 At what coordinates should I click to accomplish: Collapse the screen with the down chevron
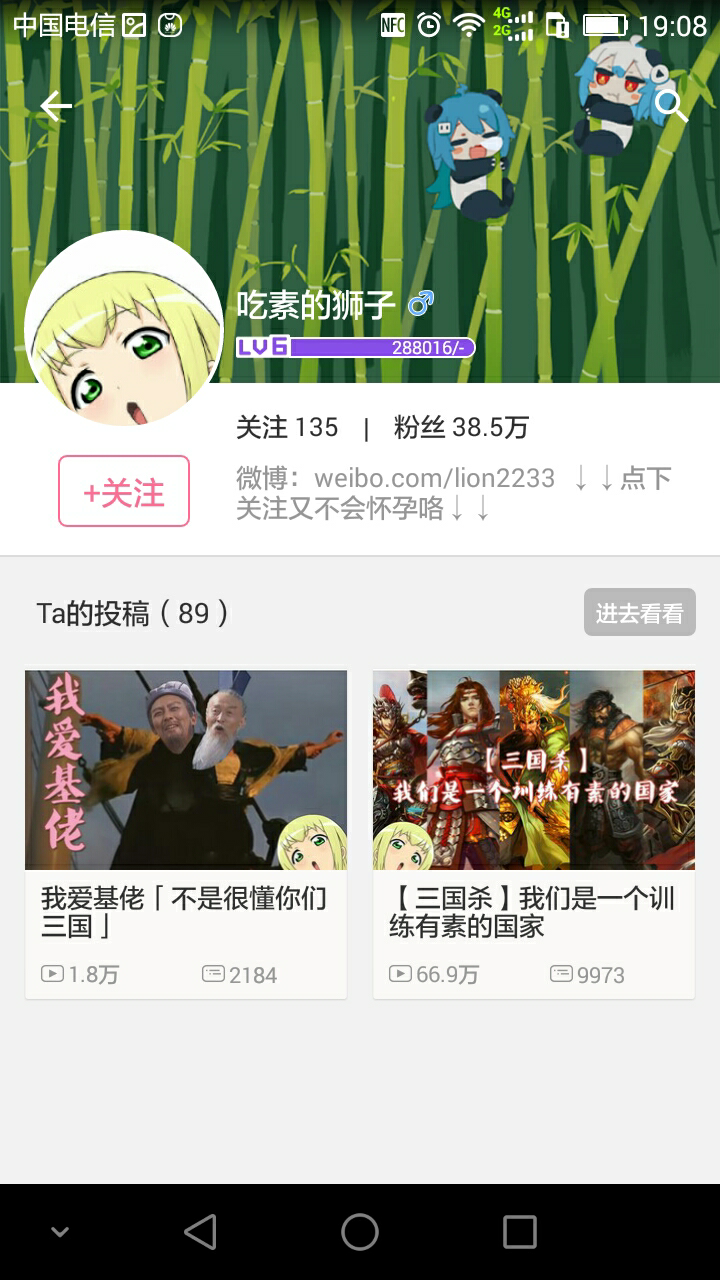[x=60, y=1231]
